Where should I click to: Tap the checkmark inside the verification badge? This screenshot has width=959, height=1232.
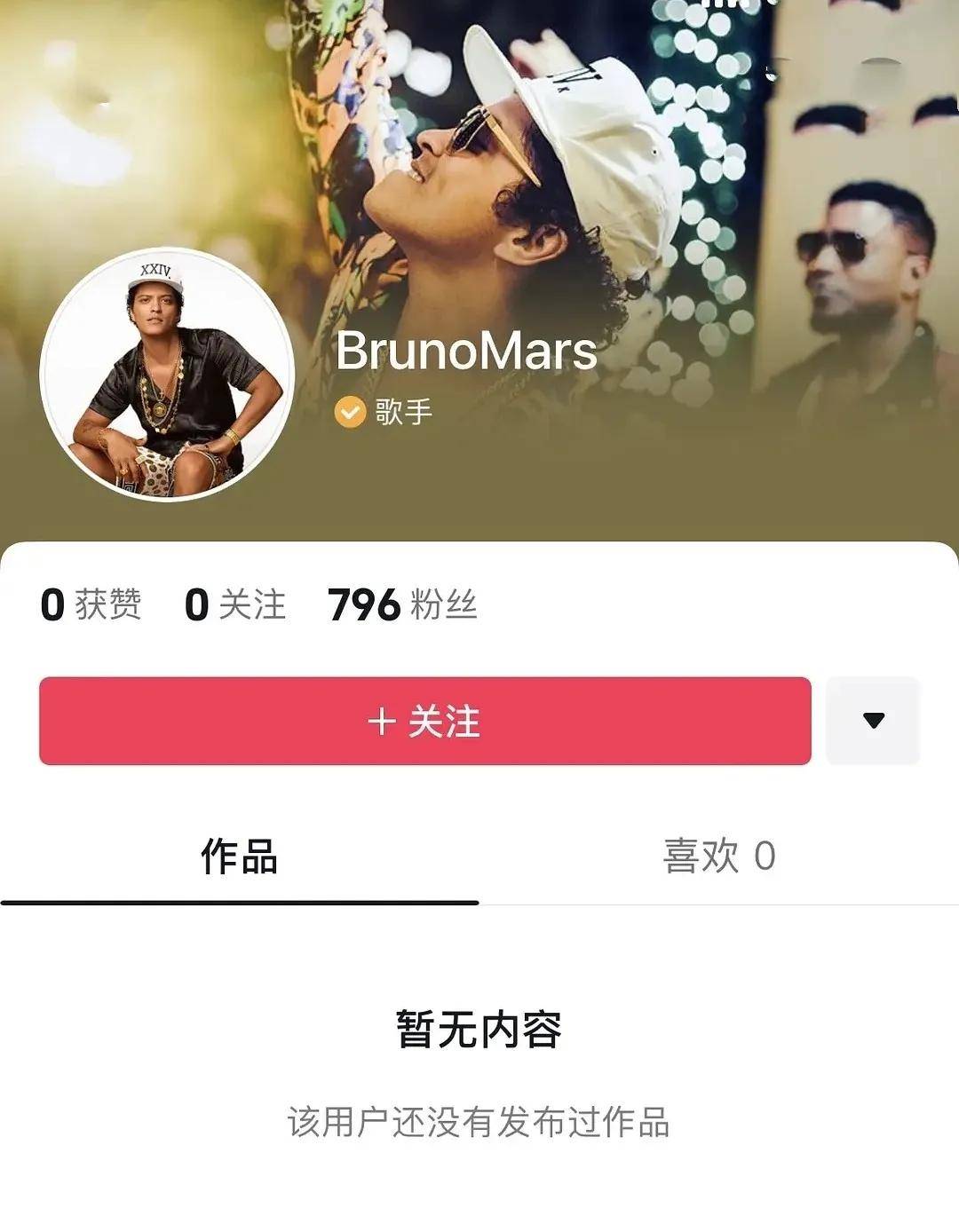click(x=351, y=410)
